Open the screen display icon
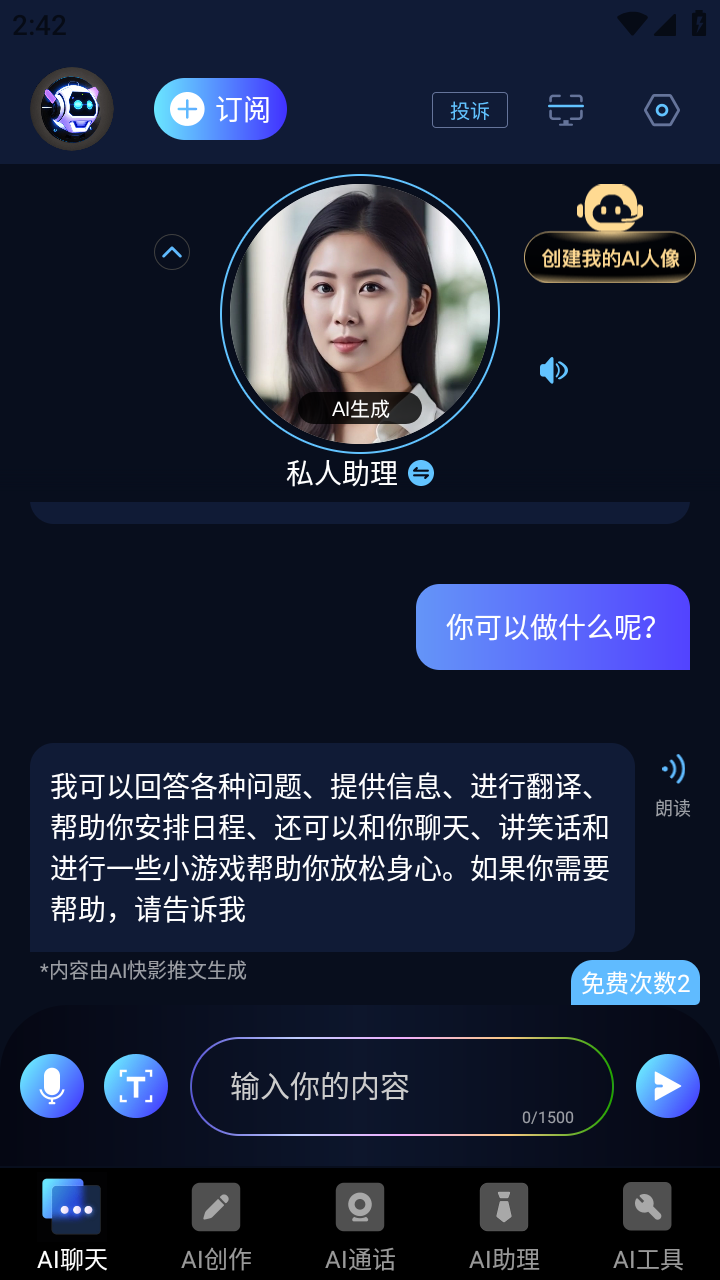 566,110
